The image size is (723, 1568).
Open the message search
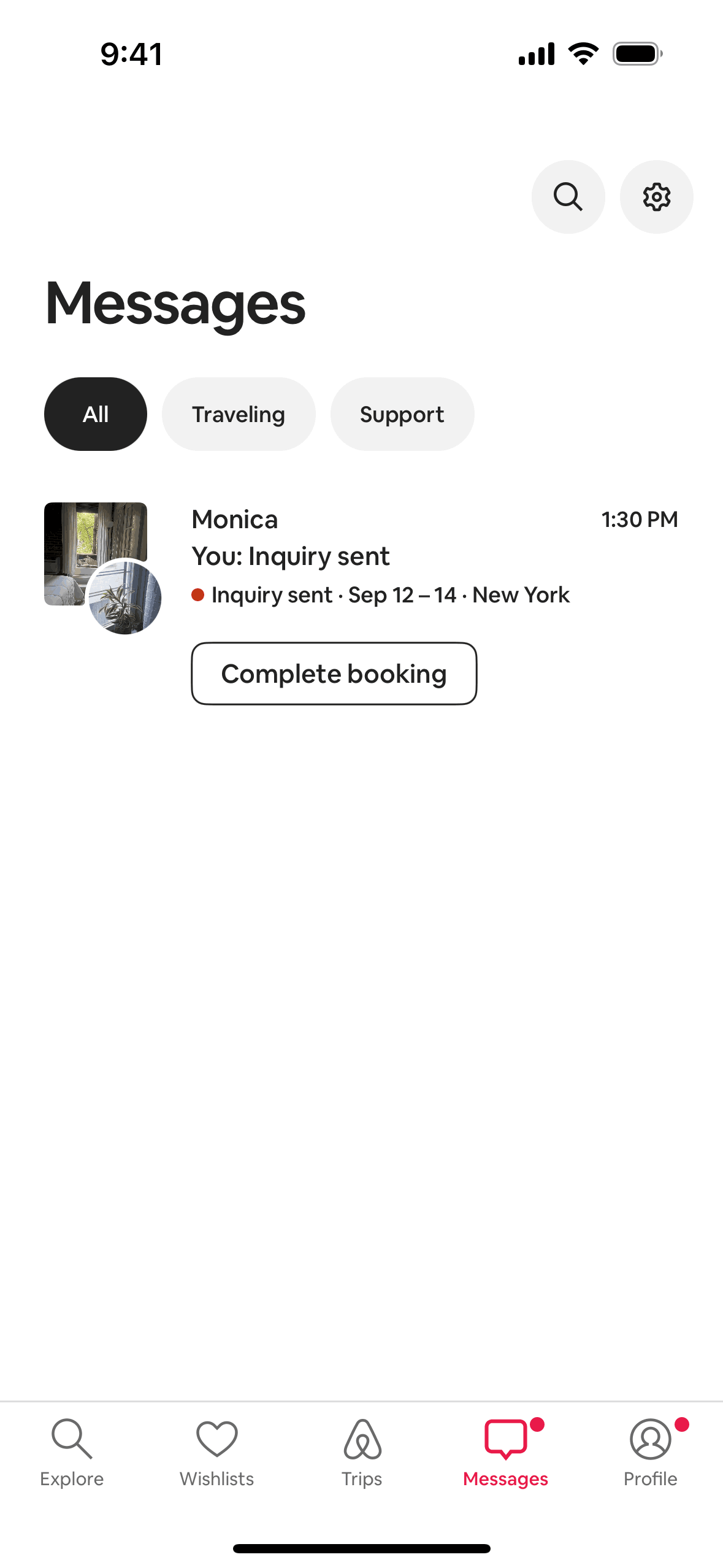[x=567, y=197]
